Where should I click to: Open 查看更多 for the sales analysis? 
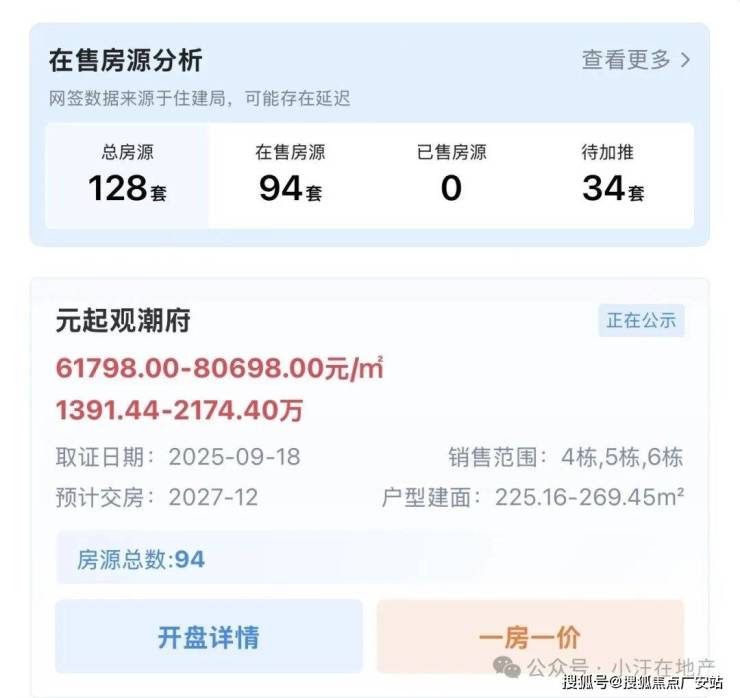click(636, 60)
